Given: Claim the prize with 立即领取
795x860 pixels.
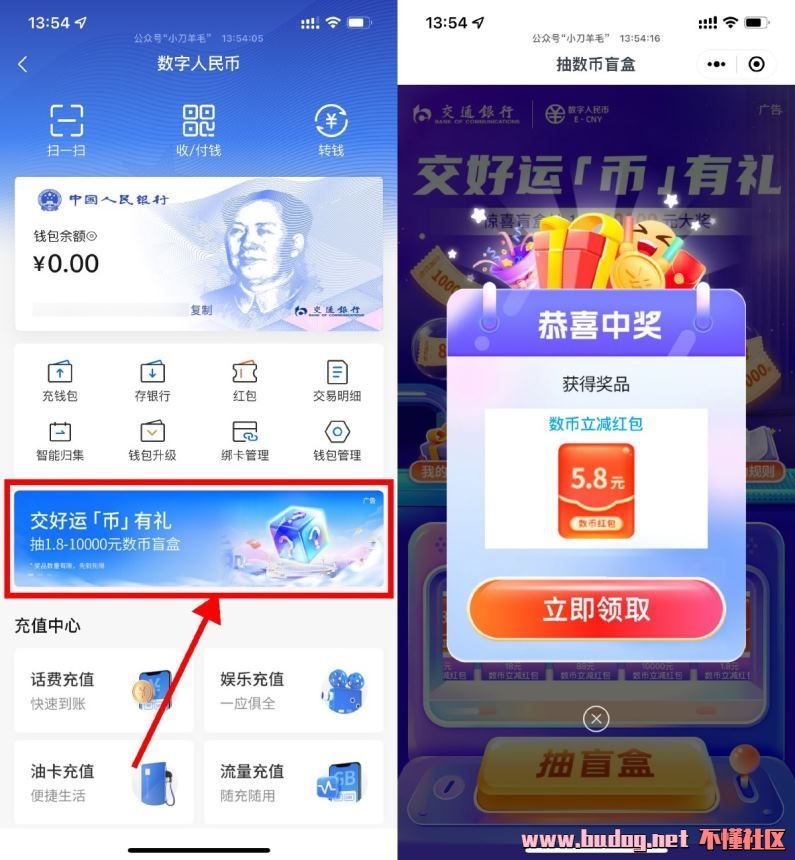Looking at the screenshot, I should [x=596, y=610].
